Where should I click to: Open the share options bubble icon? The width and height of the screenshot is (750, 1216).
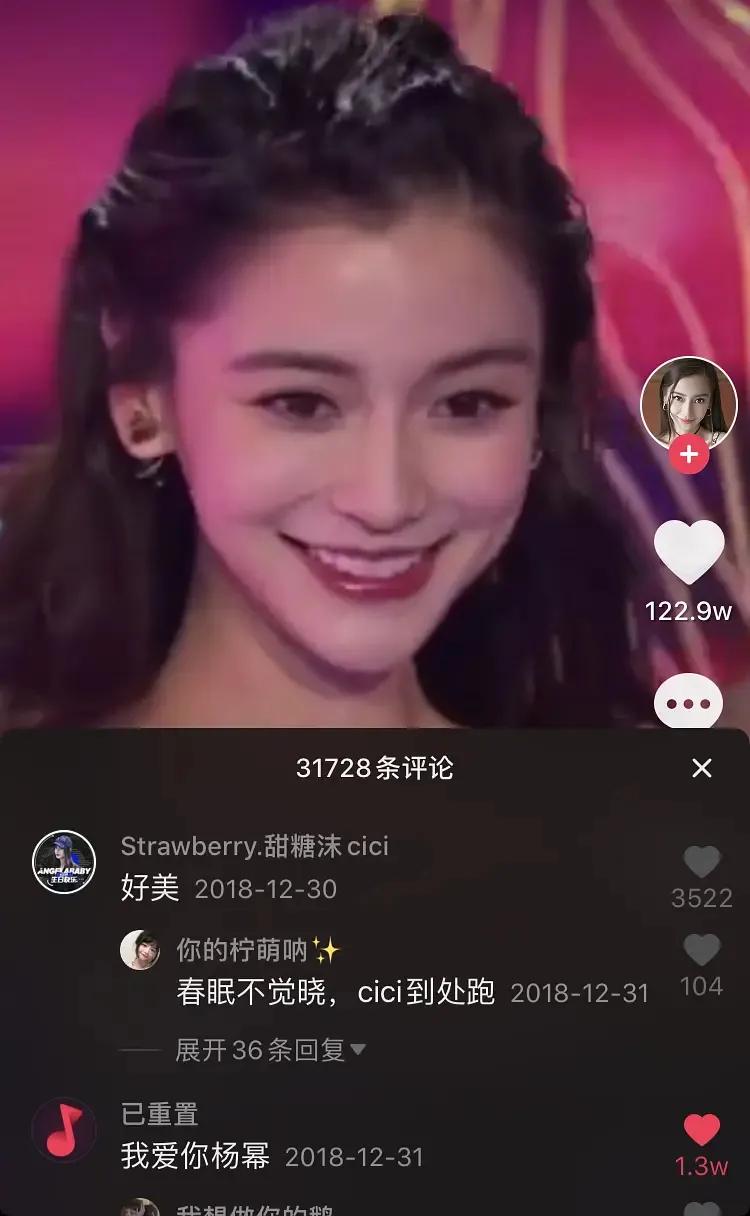click(686, 701)
